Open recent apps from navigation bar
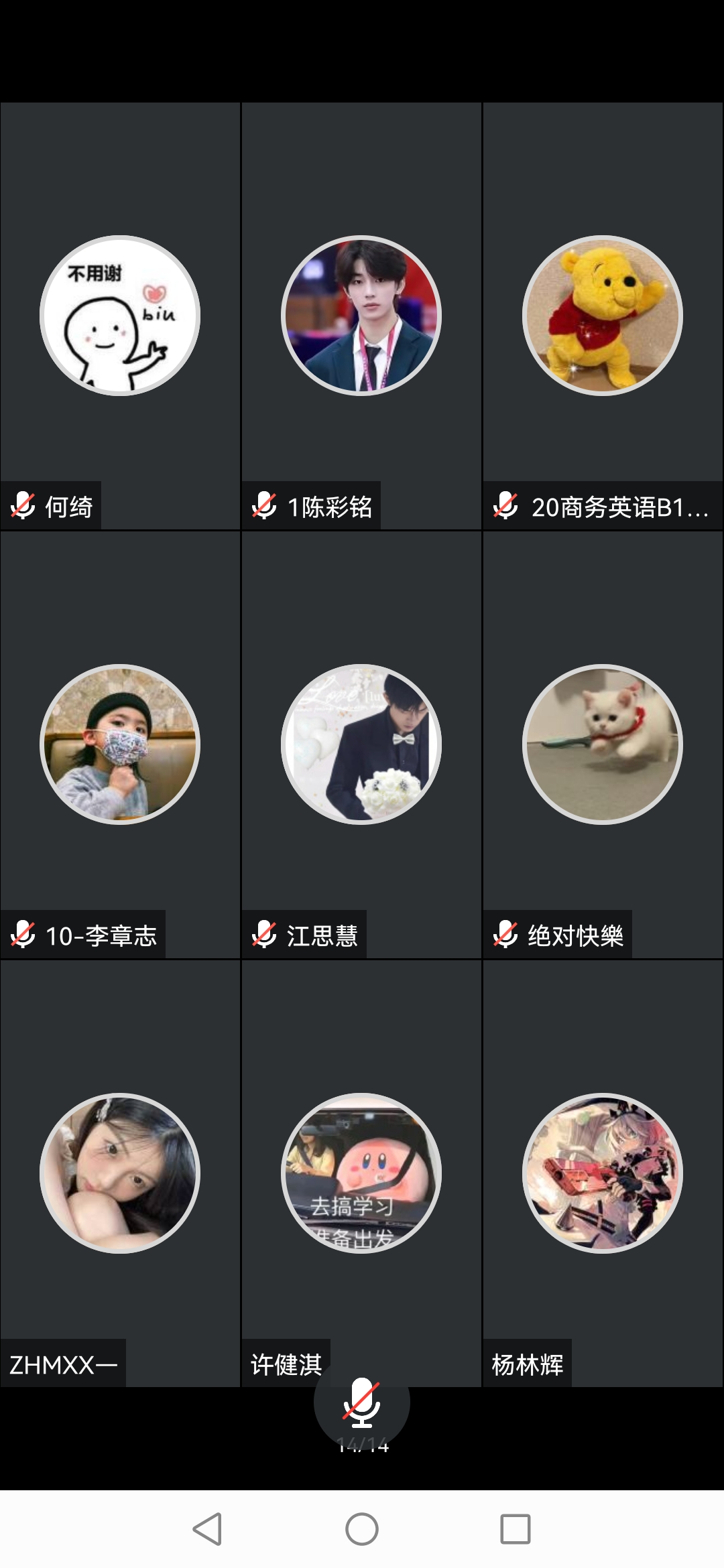This screenshot has height=1568, width=724. [516, 1529]
